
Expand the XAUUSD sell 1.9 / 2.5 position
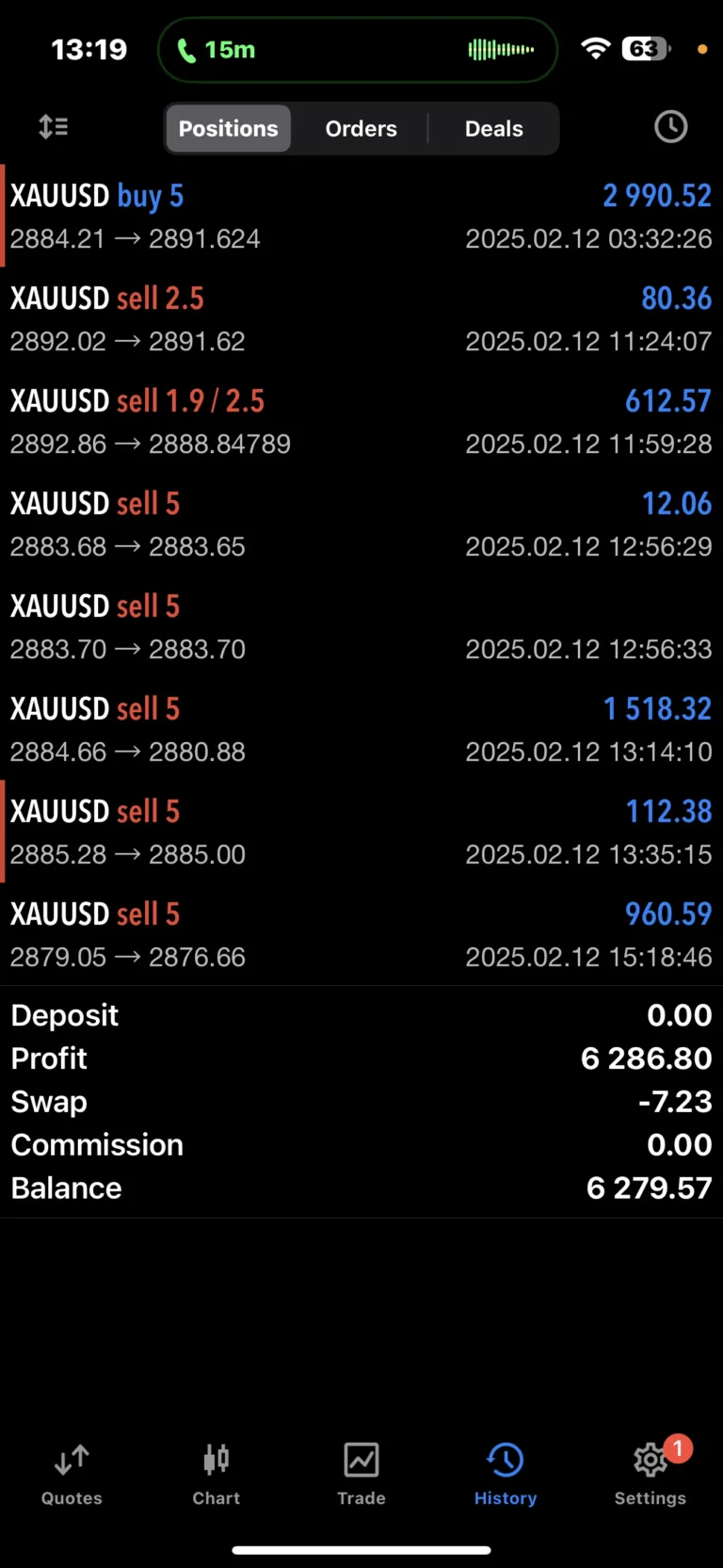point(361,422)
